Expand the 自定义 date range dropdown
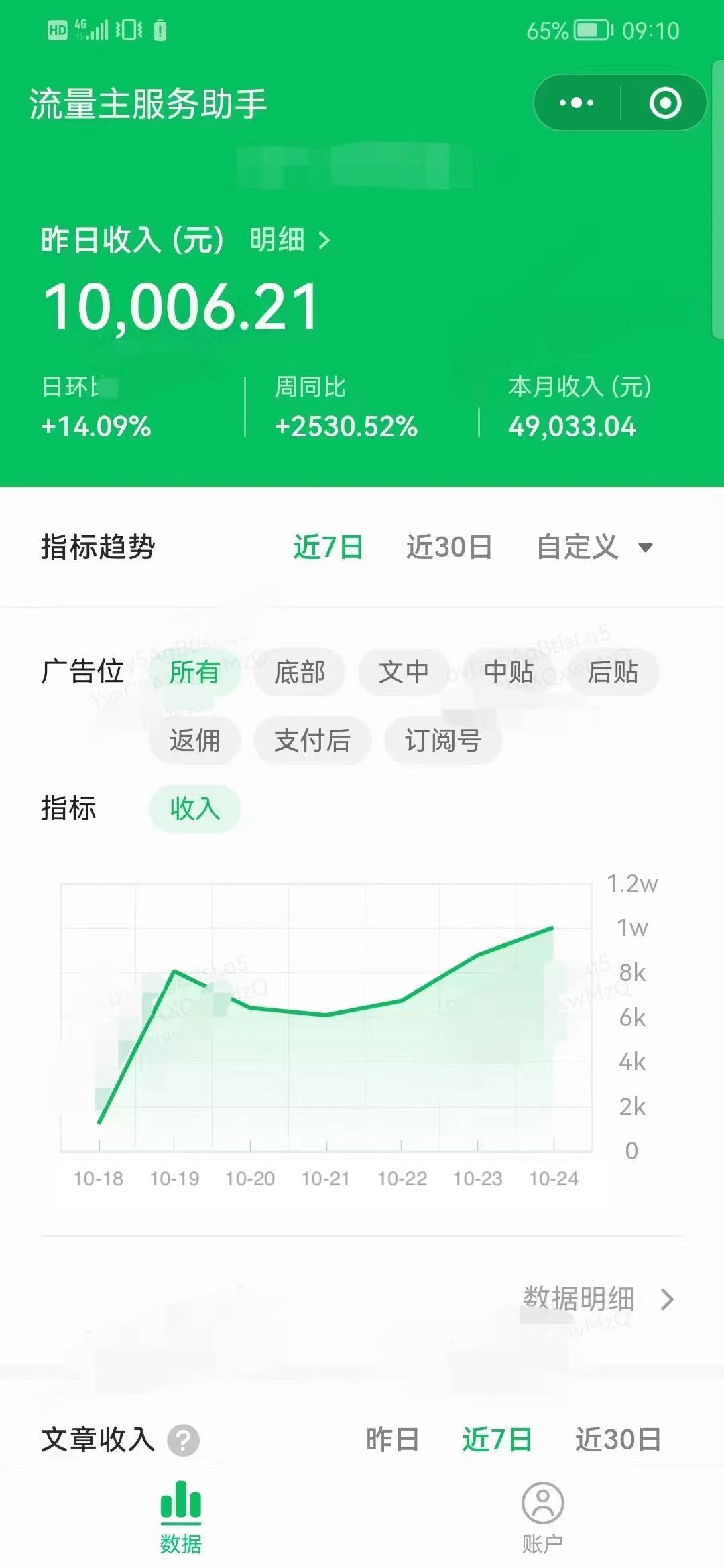 point(594,547)
